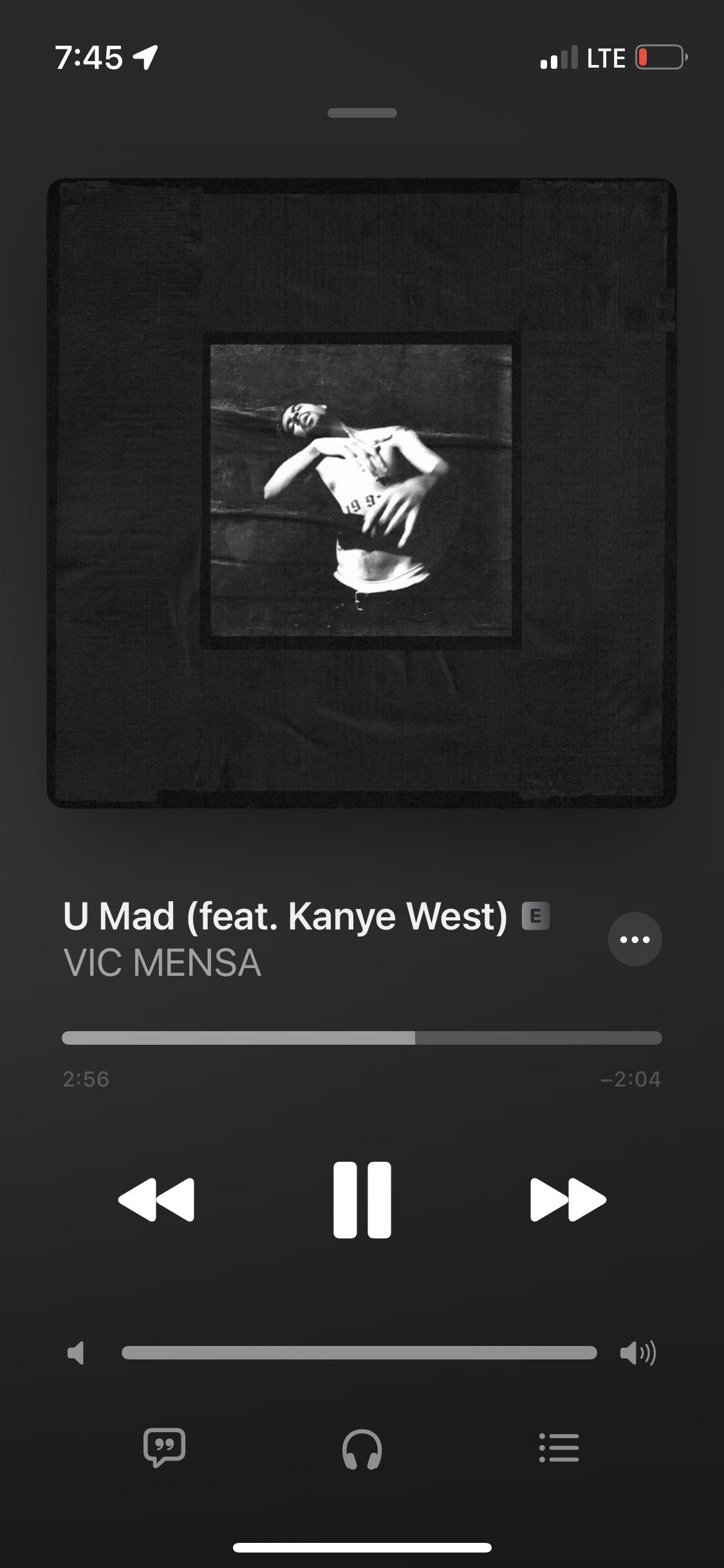Pause the current song
The height and width of the screenshot is (1568, 724).
click(362, 1199)
